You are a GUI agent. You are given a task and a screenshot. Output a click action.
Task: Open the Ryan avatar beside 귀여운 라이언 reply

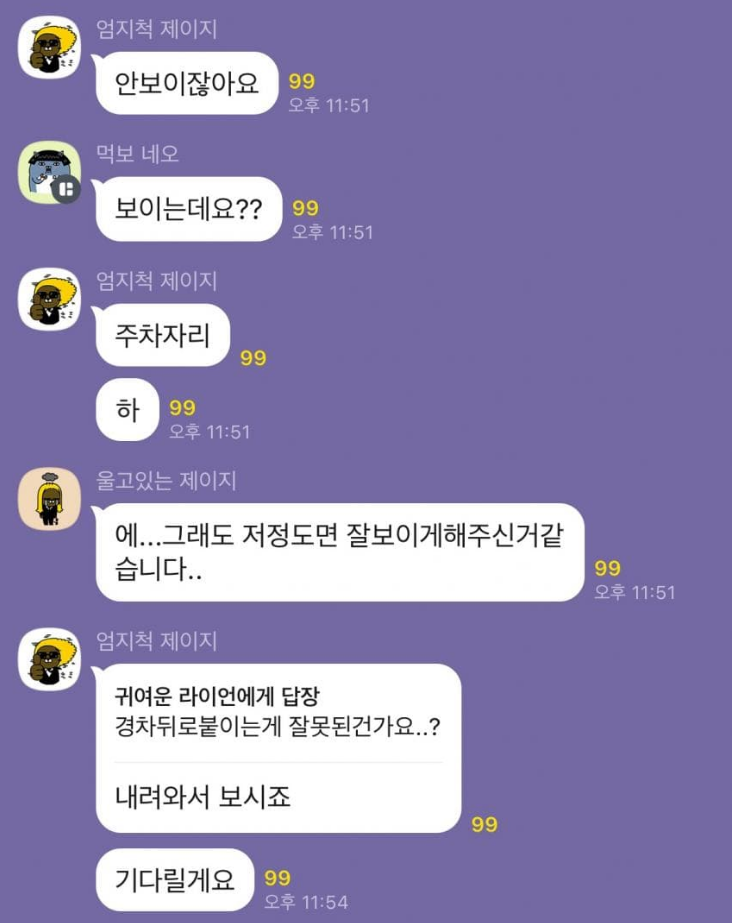[49, 660]
